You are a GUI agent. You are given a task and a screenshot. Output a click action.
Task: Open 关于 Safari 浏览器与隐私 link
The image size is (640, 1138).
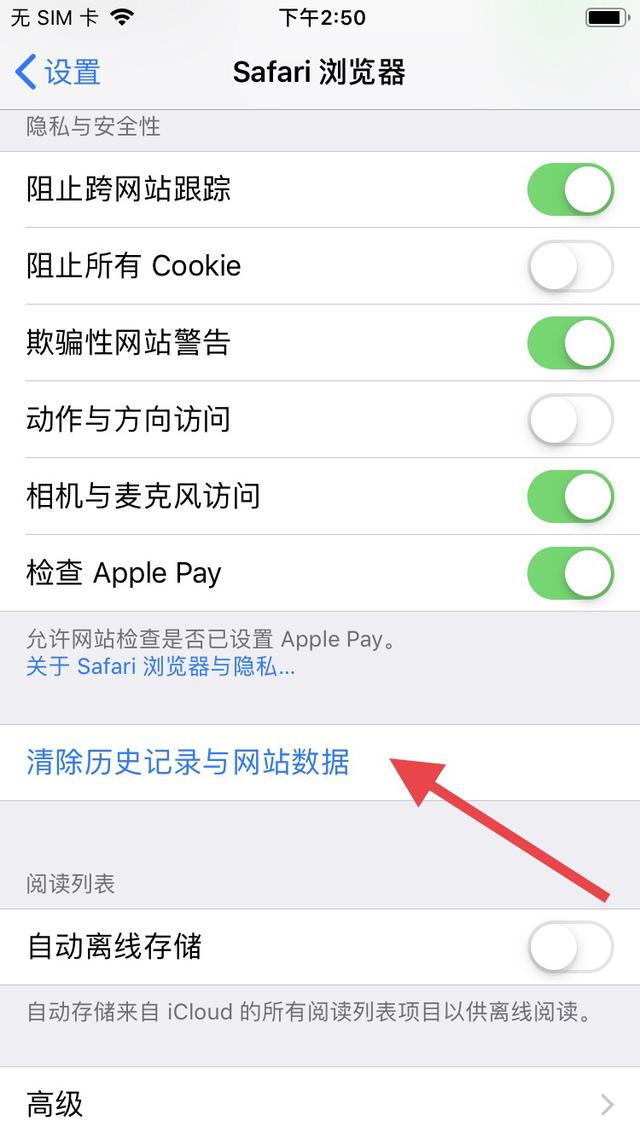pyautogui.click(x=160, y=667)
